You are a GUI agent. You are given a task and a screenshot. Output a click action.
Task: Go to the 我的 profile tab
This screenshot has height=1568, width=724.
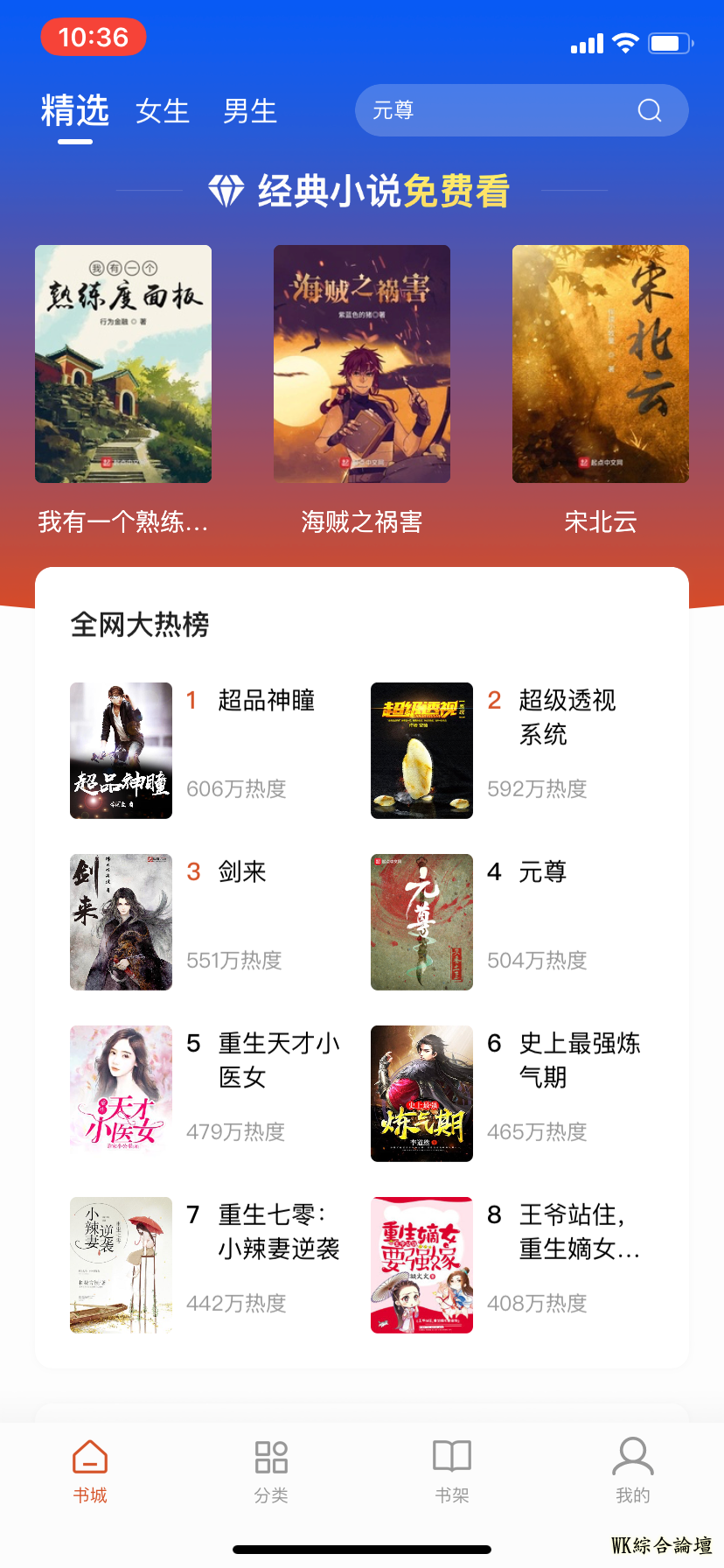coord(633,1472)
